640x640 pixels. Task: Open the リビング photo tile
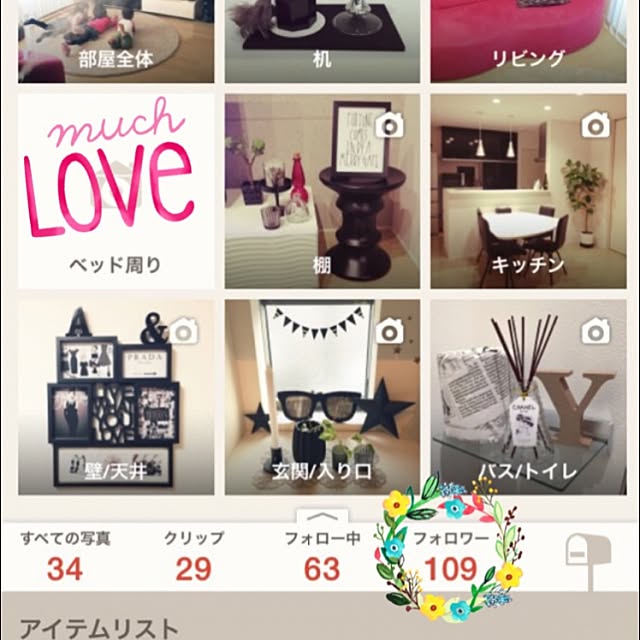(528, 40)
